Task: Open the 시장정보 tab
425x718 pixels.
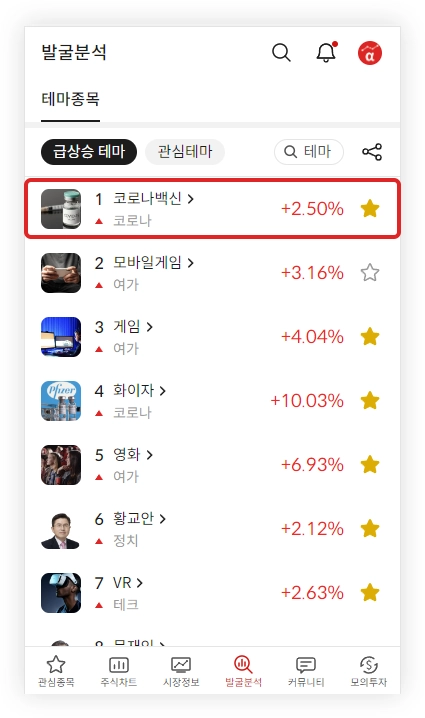Action: 181,671
